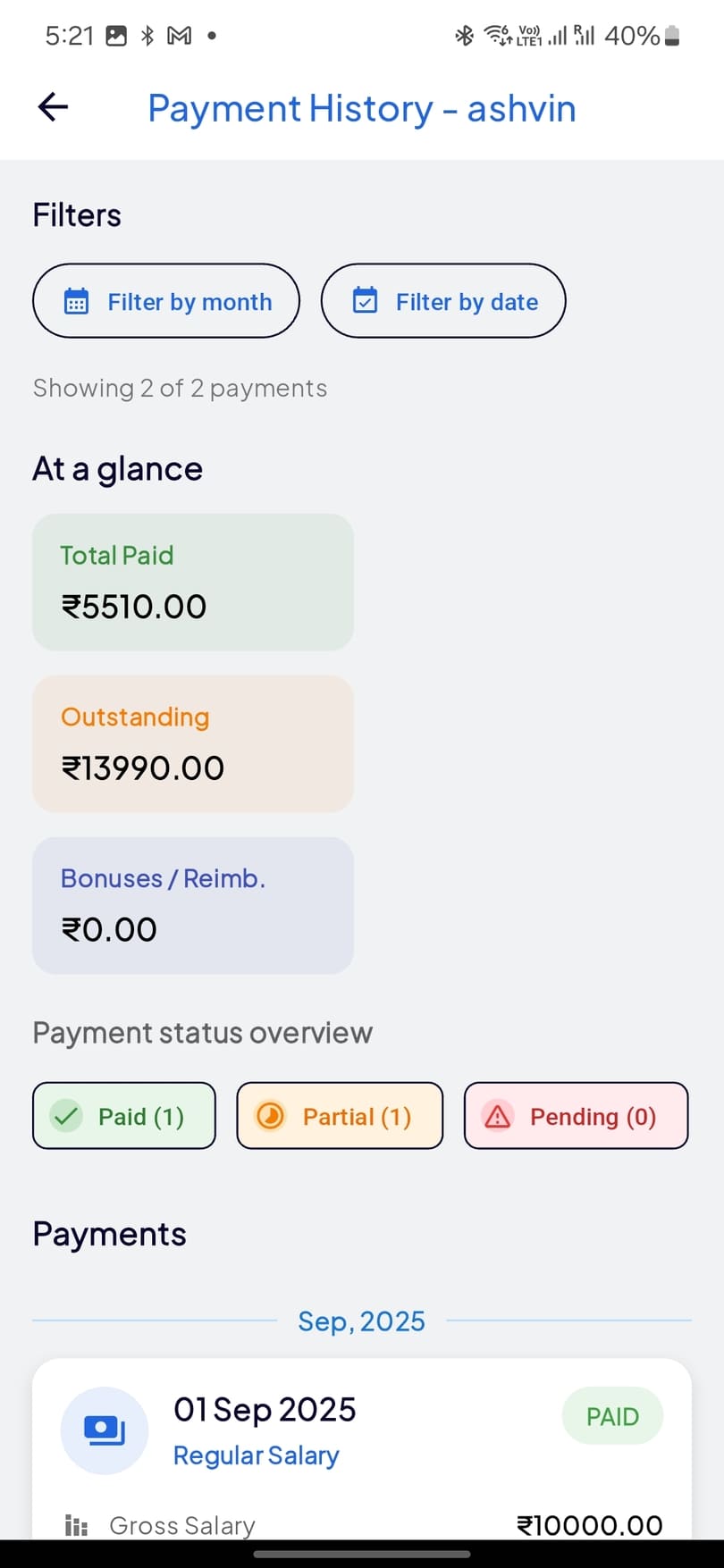This screenshot has height=1568, width=724.
Task: Toggle the Pending (0) status filter
Action: 576,1116
